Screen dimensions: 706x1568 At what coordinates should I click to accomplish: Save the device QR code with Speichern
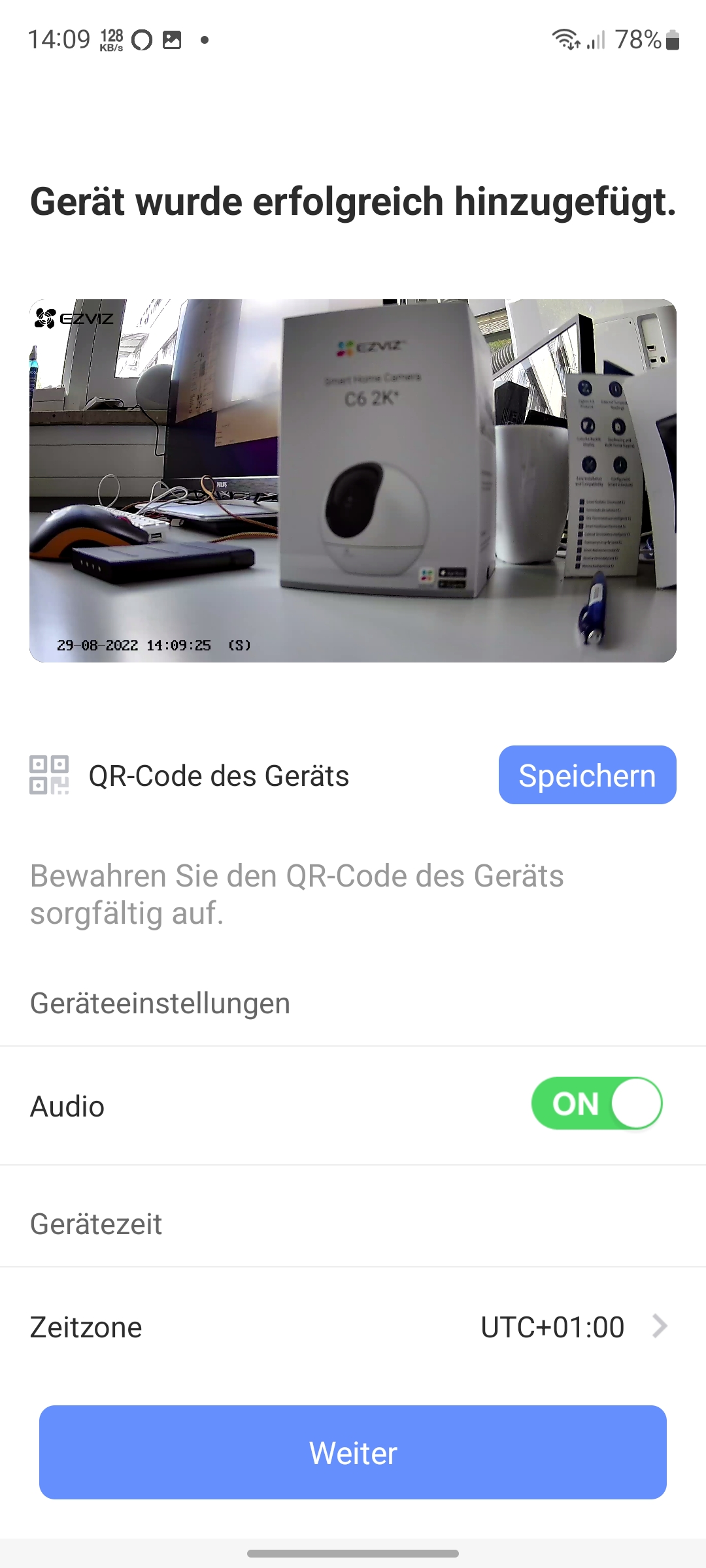[587, 776]
